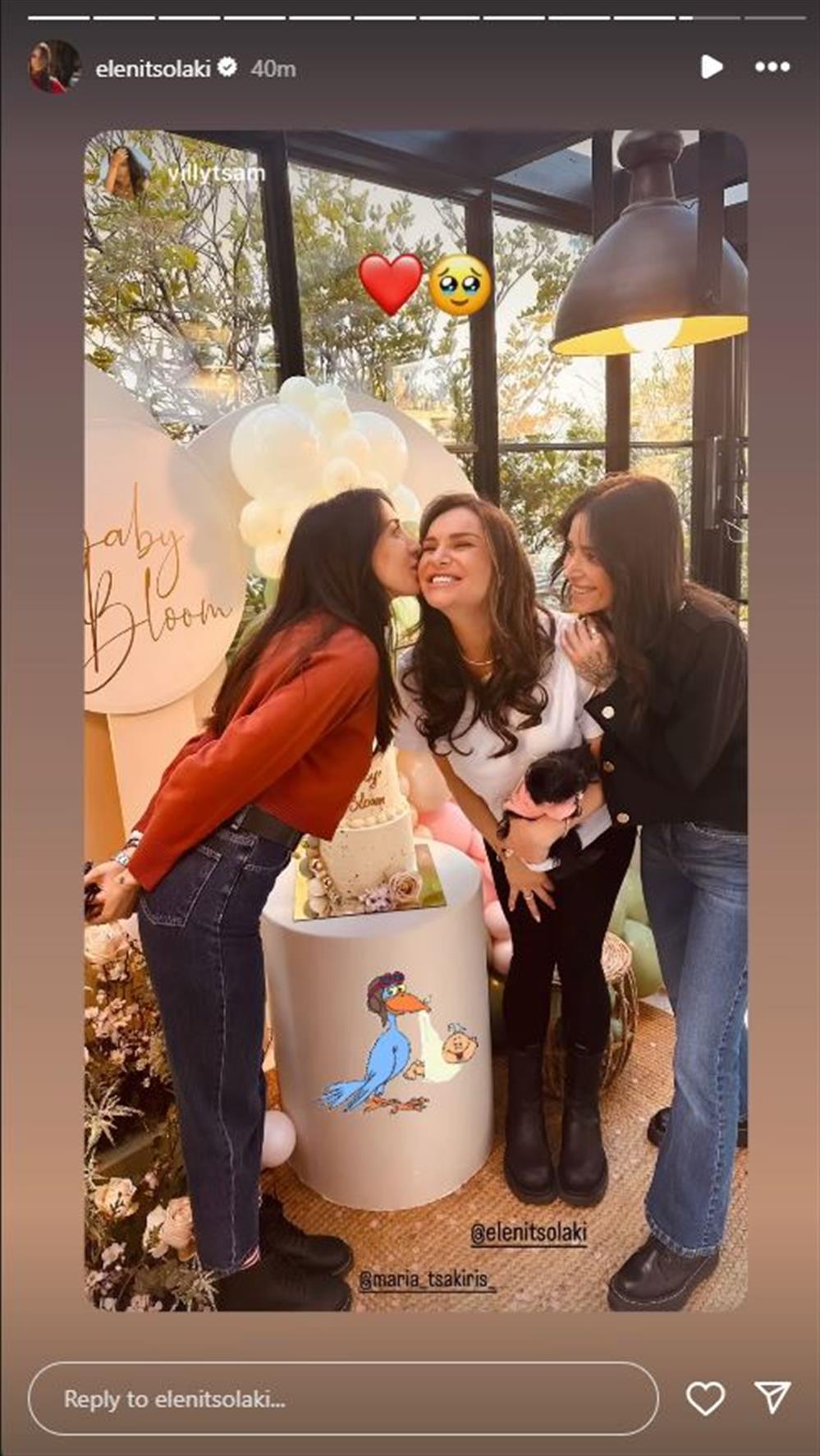Open the three-dot overflow menu
This screenshot has width=820, height=1456.
(772, 67)
